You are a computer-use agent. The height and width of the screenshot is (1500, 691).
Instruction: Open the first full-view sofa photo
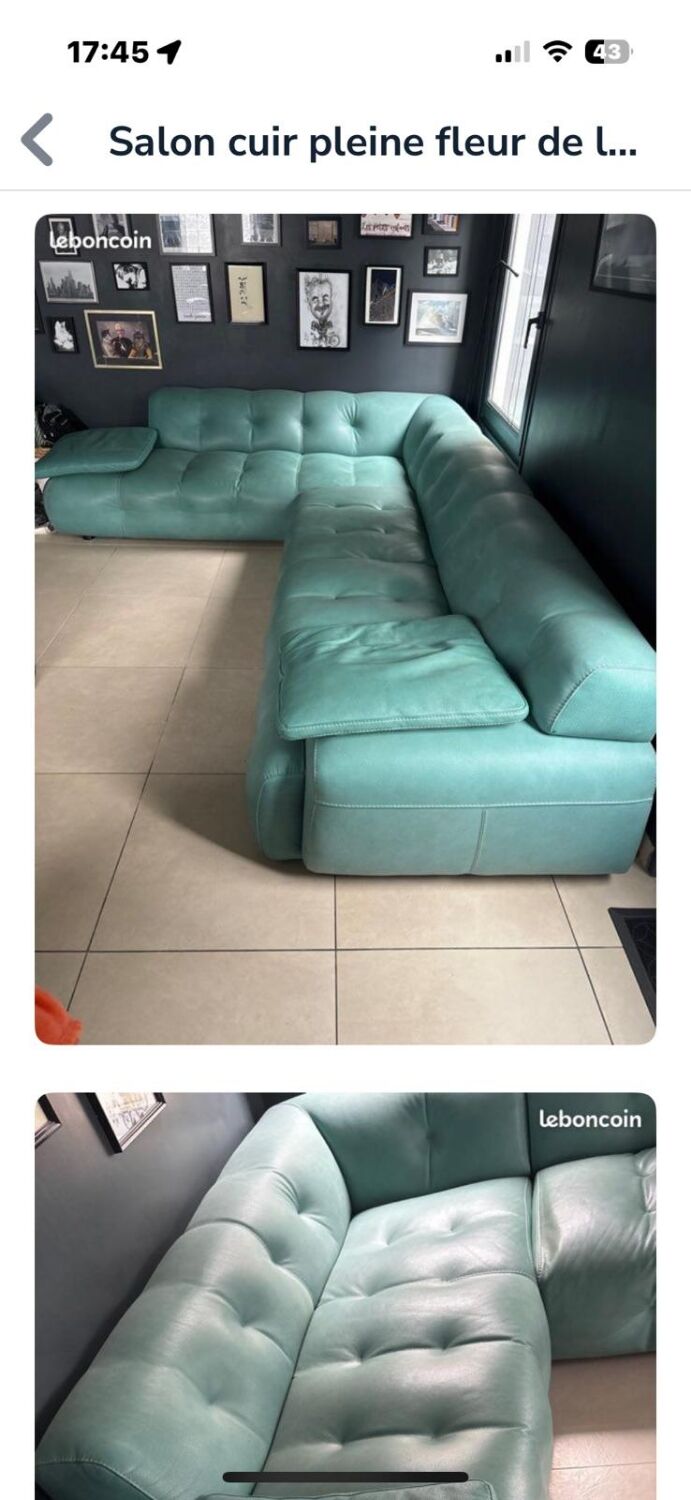coord(345,628)
